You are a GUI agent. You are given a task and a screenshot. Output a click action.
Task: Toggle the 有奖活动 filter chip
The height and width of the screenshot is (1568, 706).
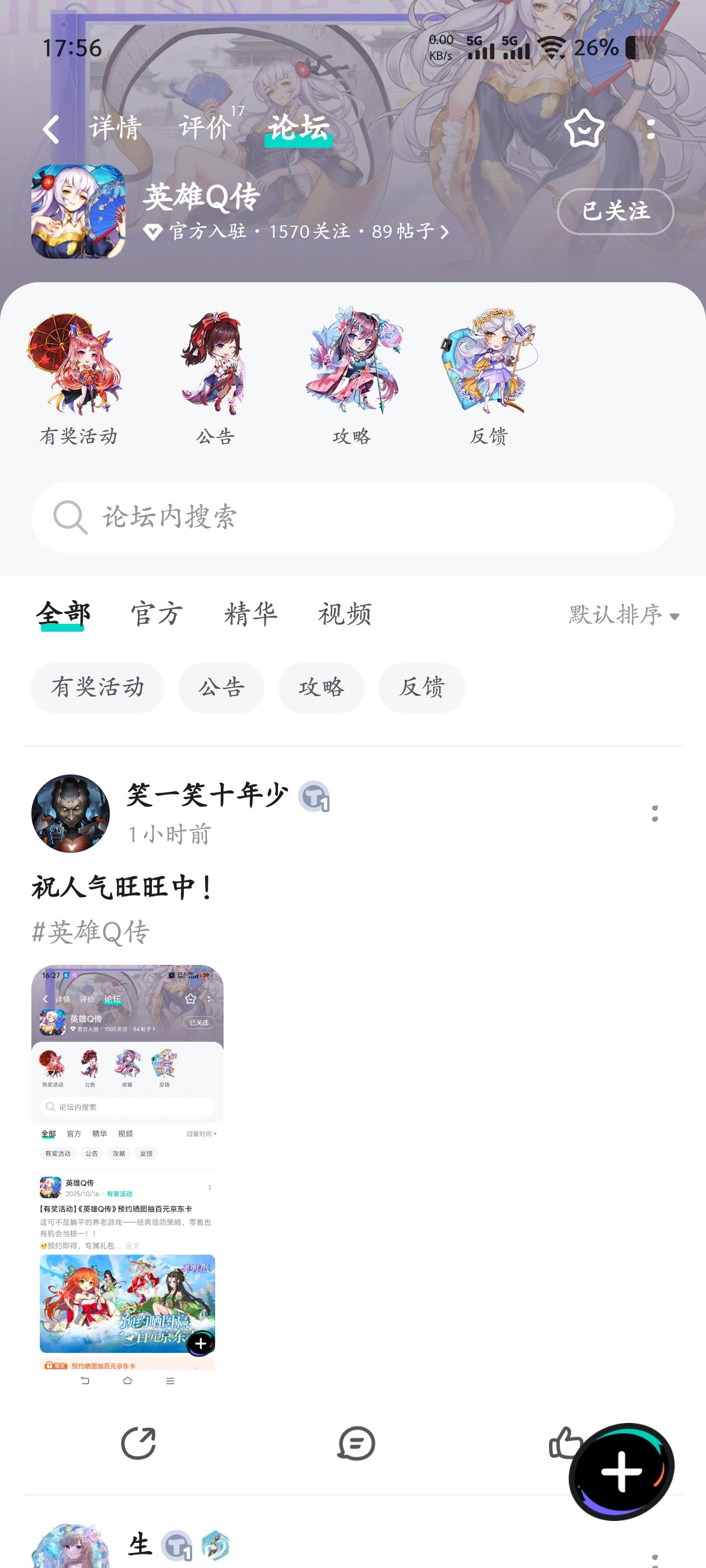97,687
